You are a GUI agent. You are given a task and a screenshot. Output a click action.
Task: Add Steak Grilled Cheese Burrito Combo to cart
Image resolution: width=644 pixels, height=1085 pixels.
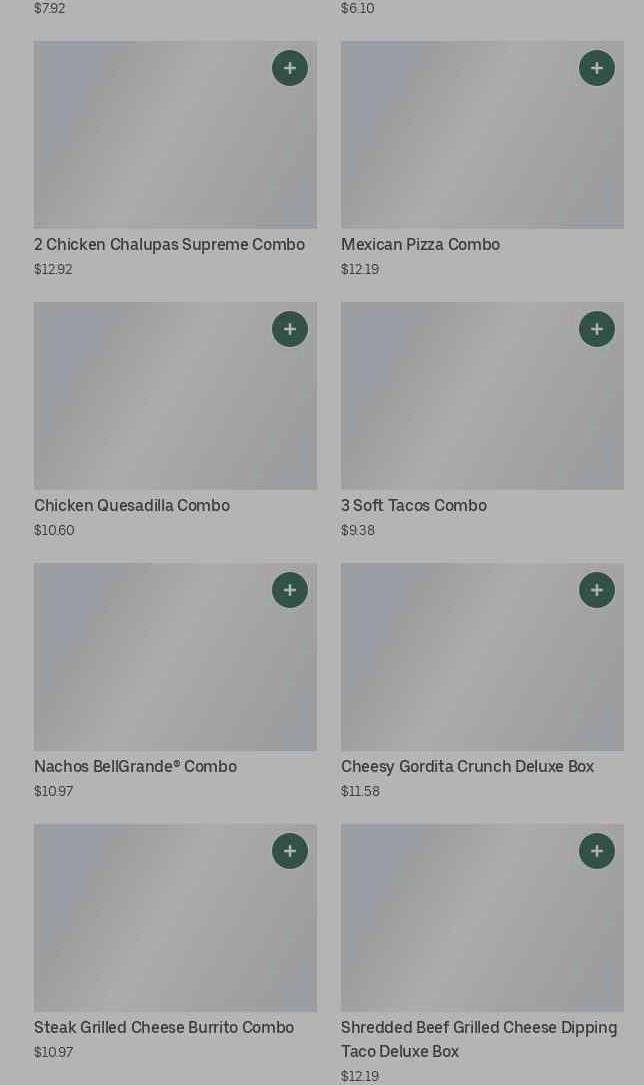290,851
